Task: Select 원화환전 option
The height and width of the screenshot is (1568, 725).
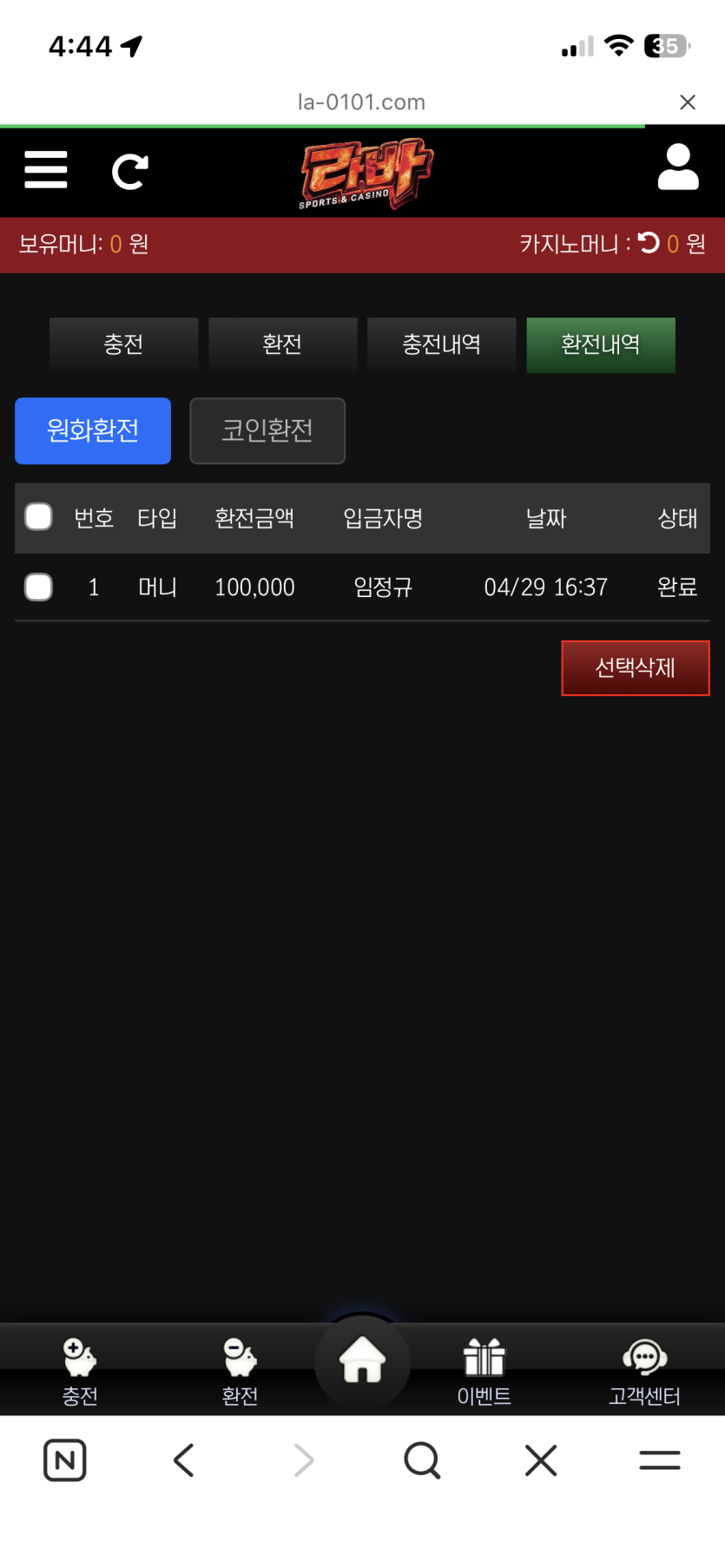Action: [x=93, y=430]
